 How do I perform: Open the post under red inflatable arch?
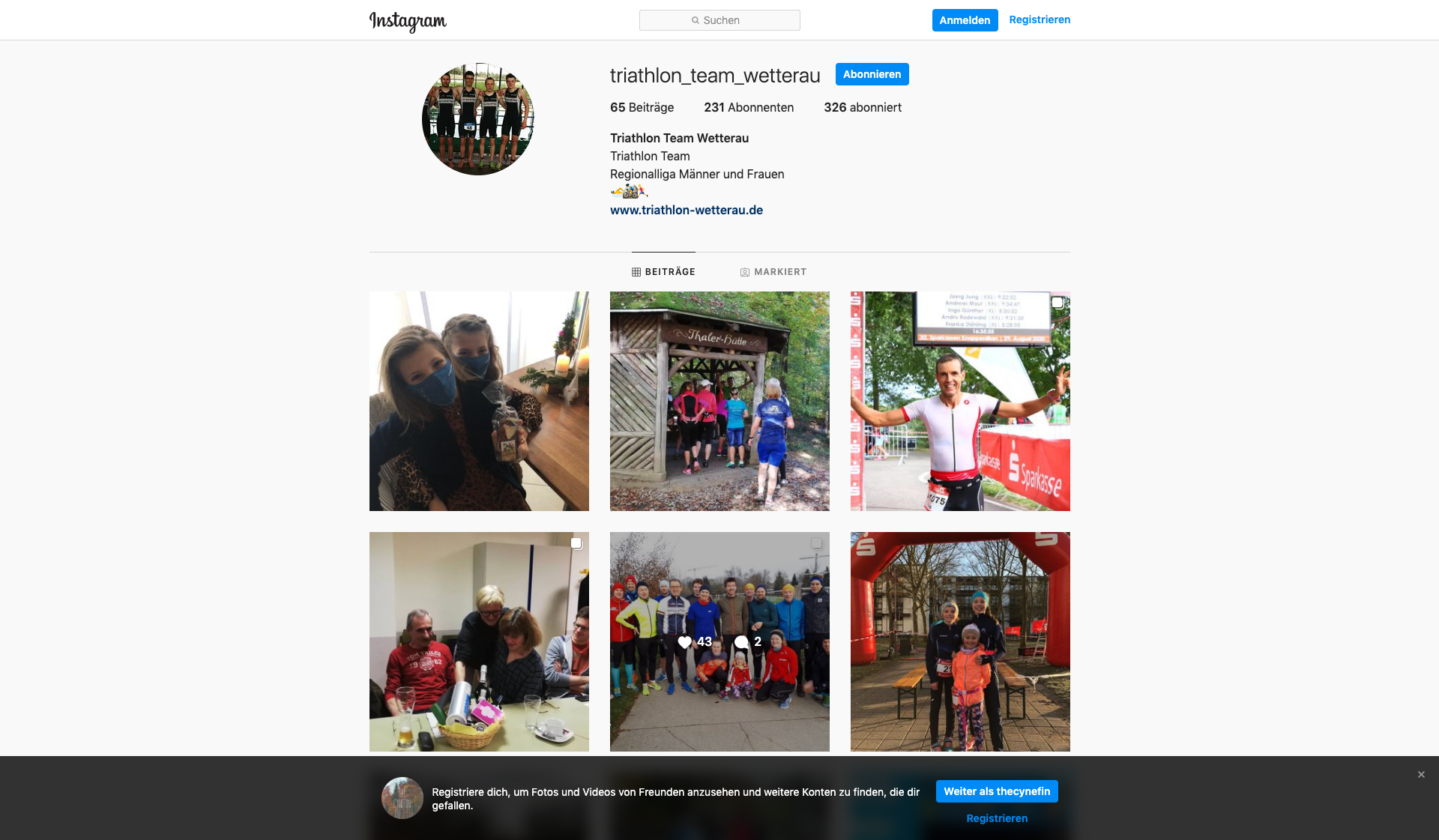point(960,641)
